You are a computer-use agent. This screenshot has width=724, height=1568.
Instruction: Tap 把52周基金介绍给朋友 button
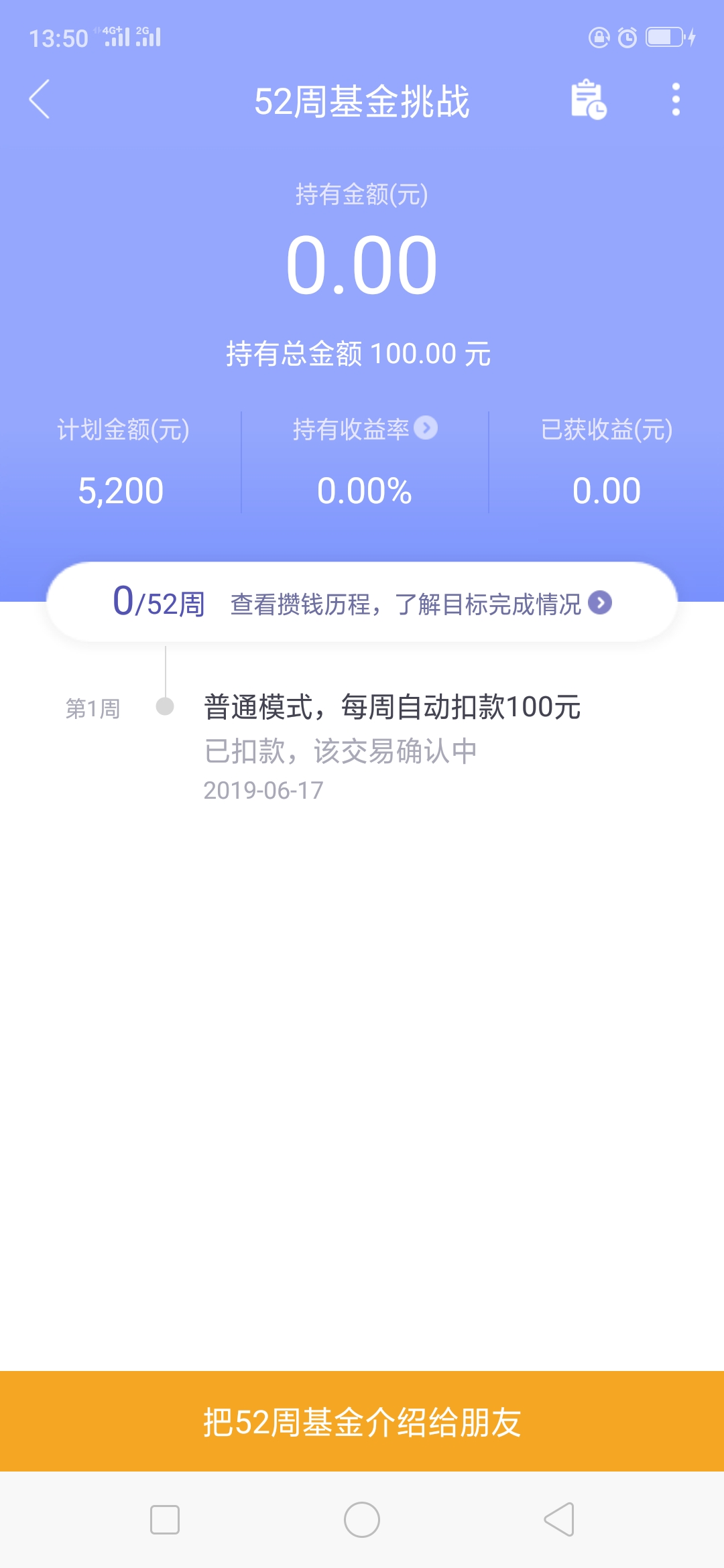pos(362,1421)
